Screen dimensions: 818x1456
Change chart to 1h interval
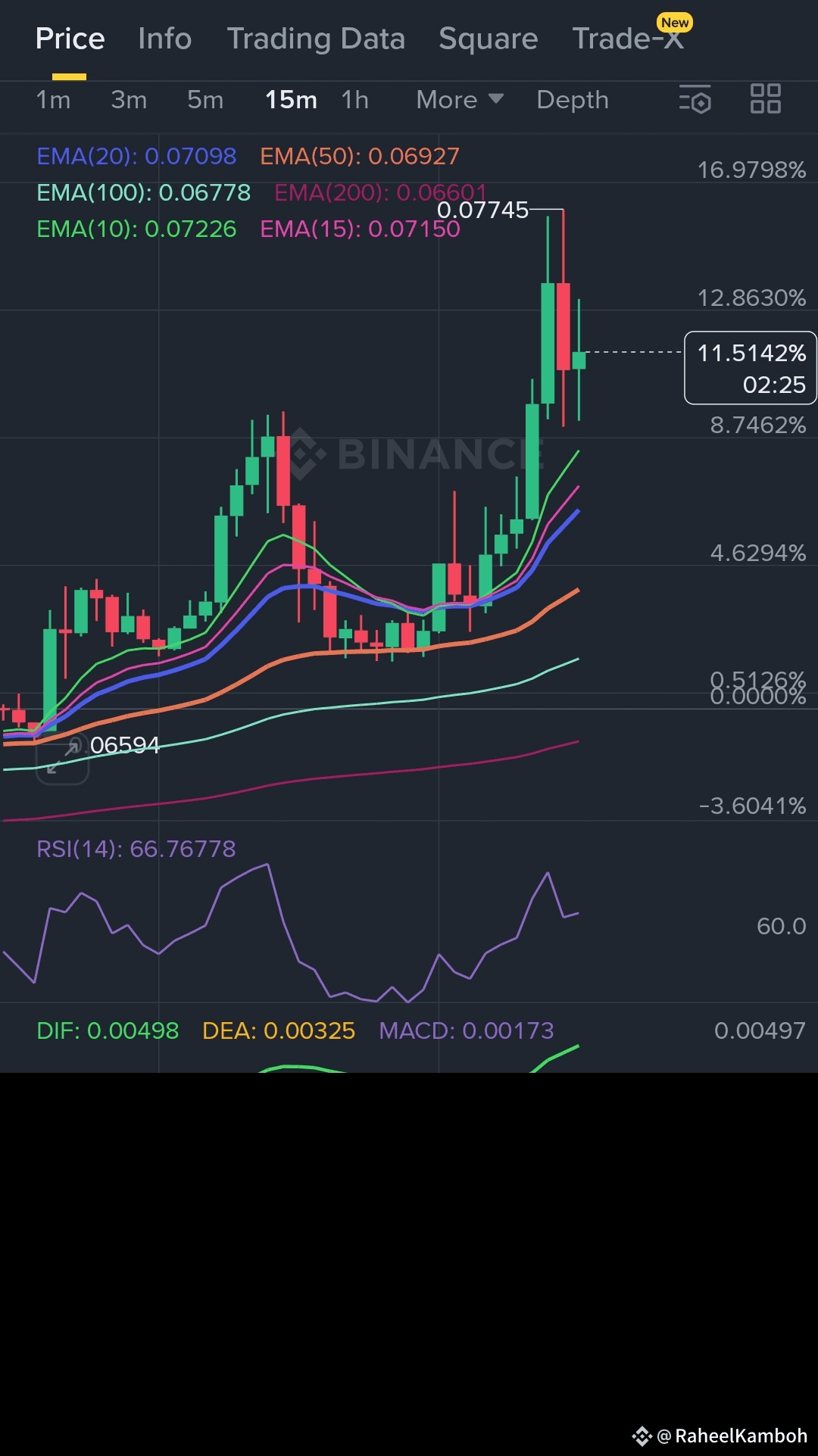pyautogui.click(x=354, y=100)
